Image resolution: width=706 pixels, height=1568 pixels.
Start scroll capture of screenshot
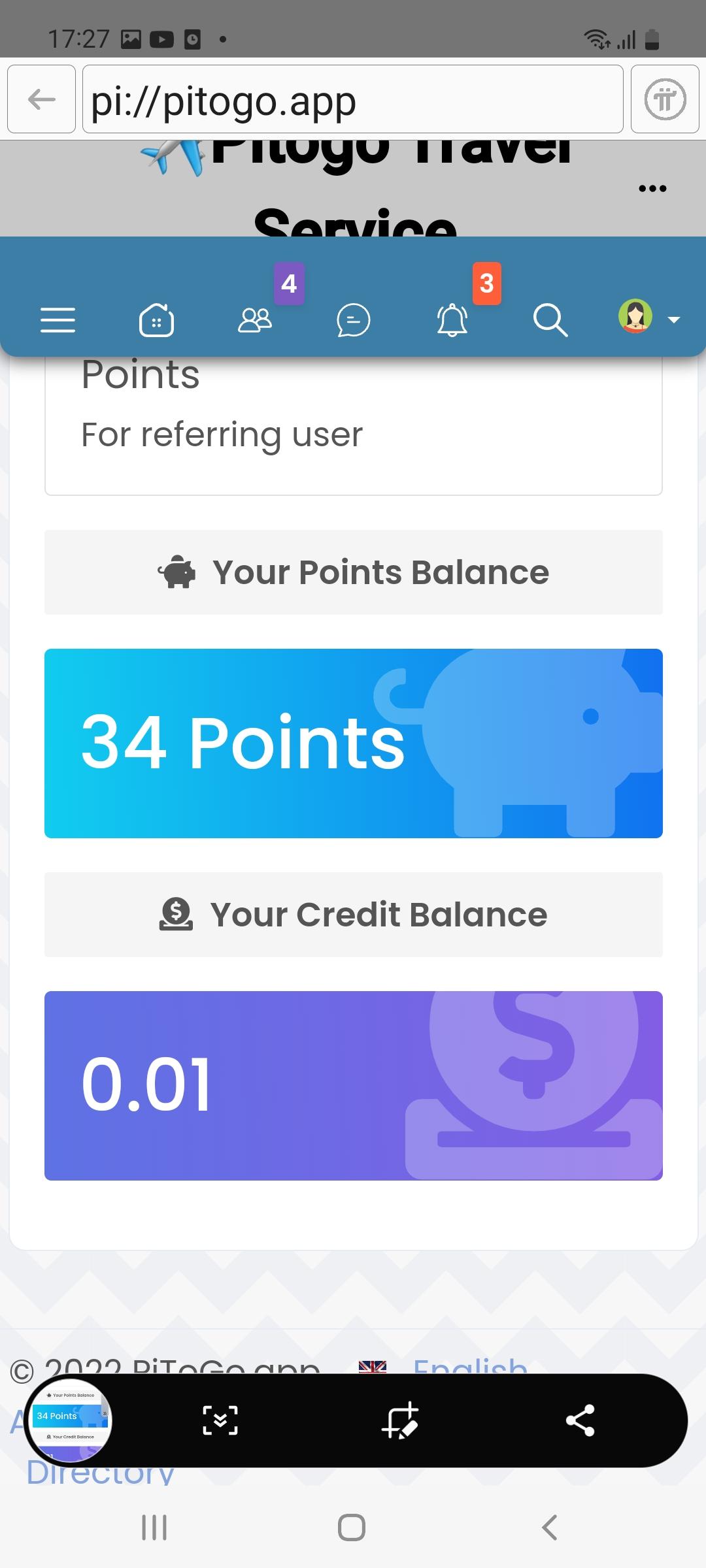[x=220, y=1420]
